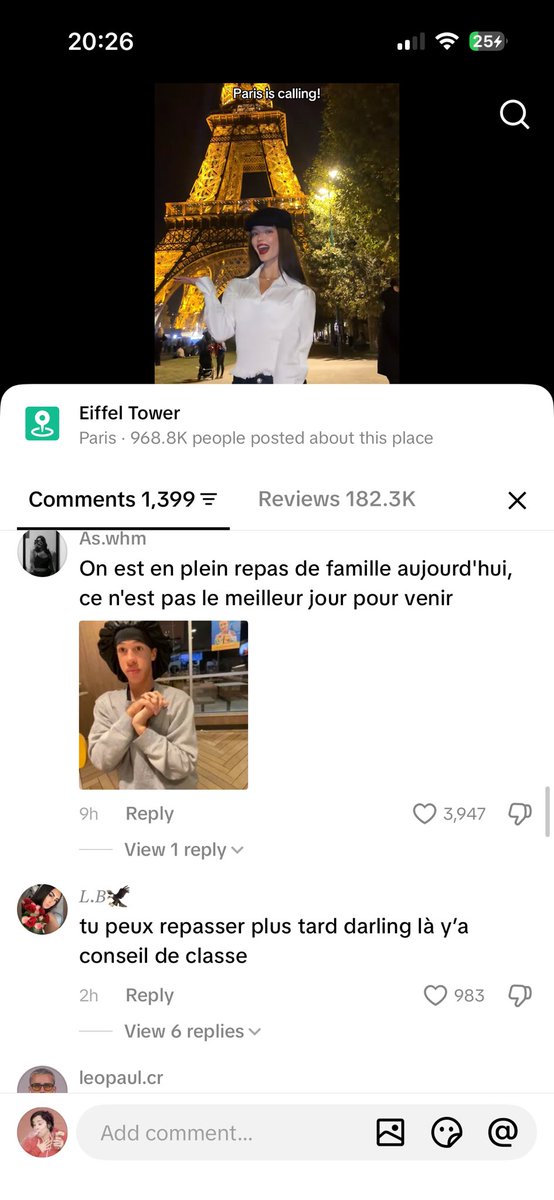Close the comments panel
554x1200 pixels.
(x=517, y=500)
